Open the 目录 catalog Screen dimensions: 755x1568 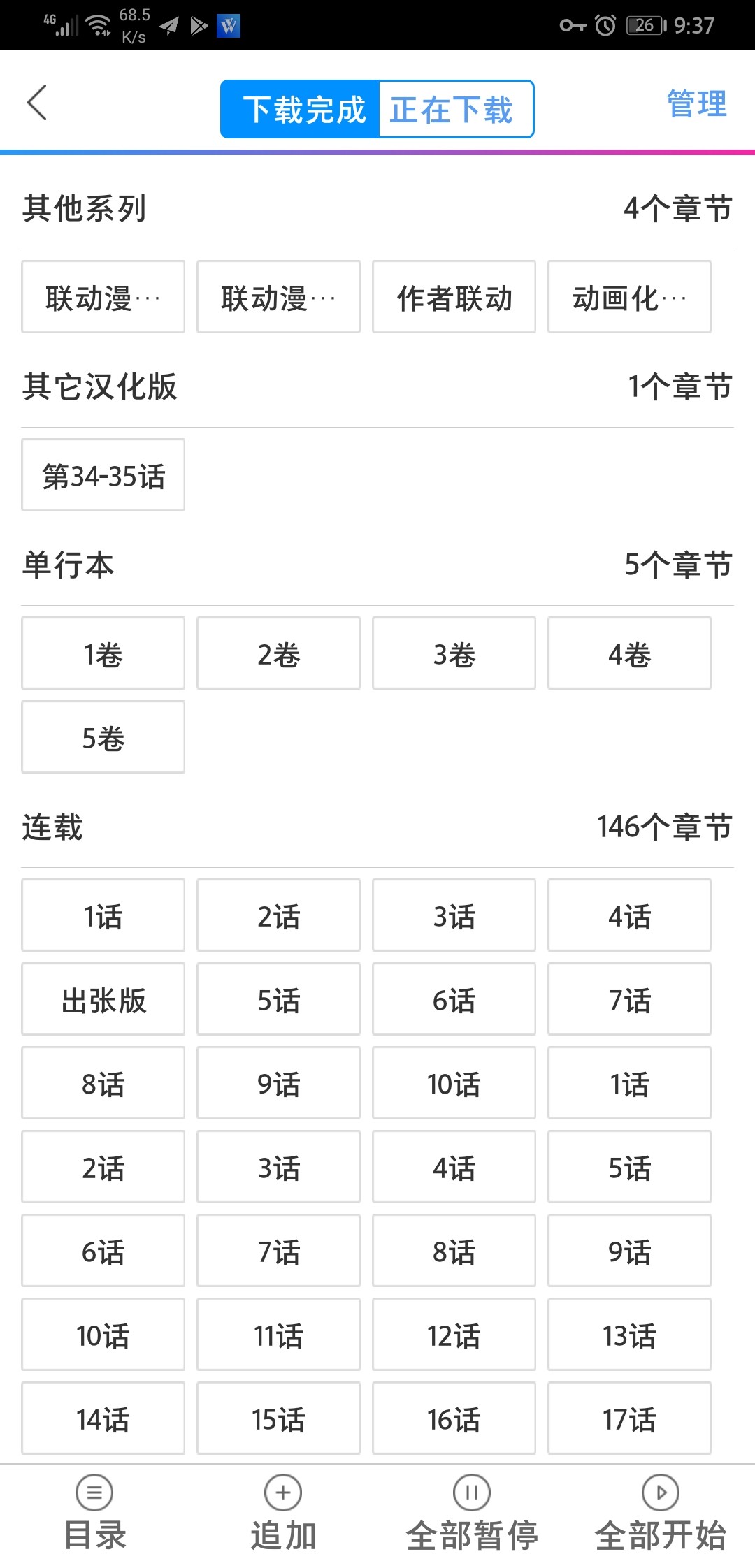94,1513
